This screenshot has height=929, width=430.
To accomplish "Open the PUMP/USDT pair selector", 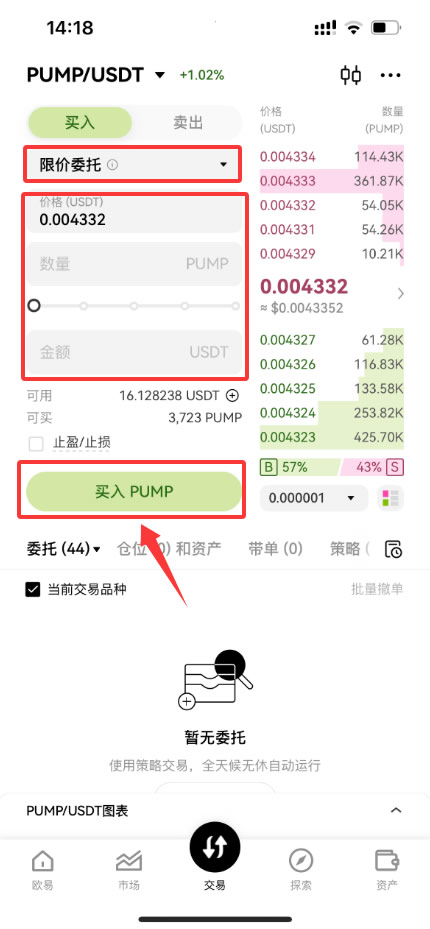I will pyautogui.click(x=97, y=75).
